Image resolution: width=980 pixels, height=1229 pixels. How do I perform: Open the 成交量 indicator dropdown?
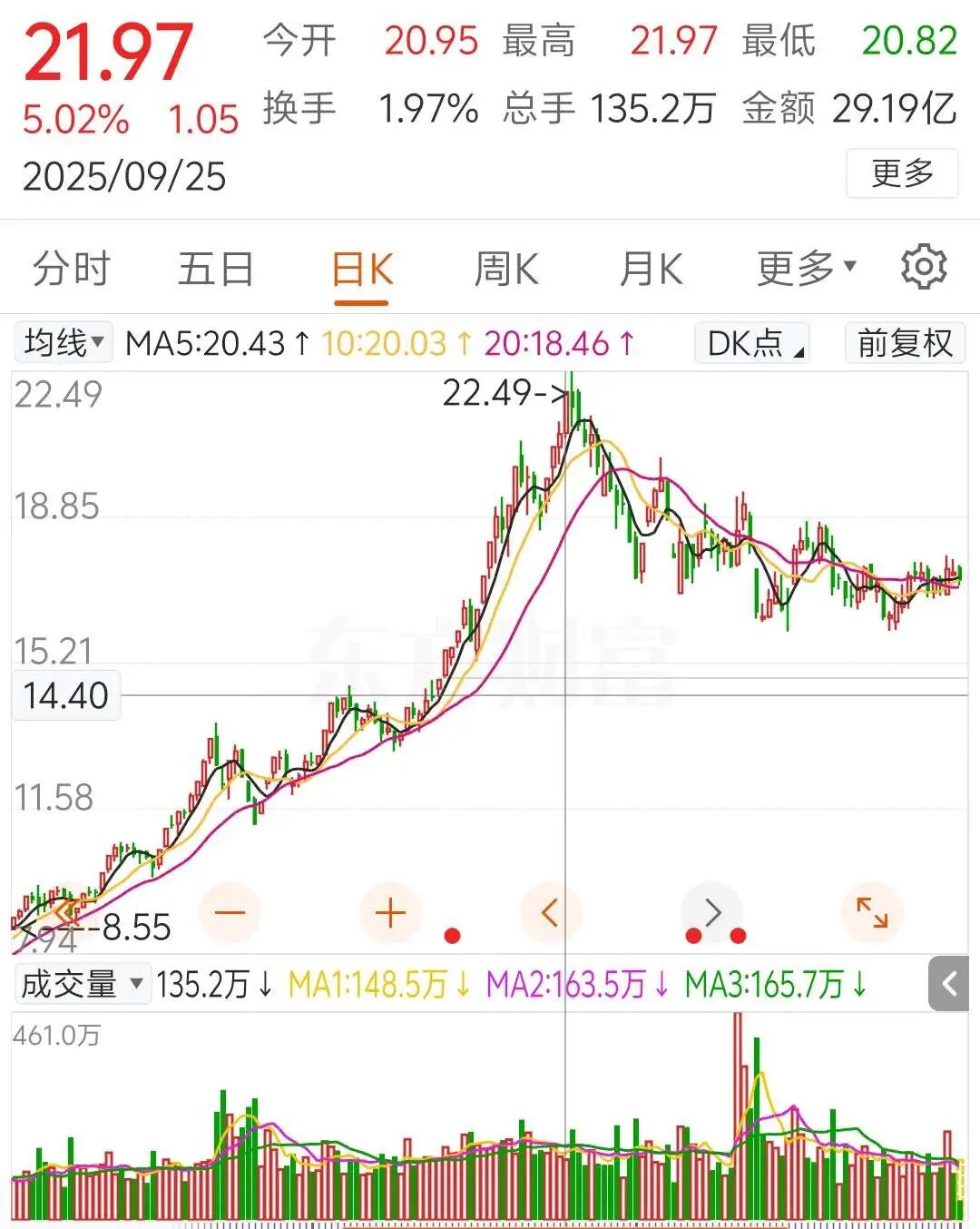point(80,983)
